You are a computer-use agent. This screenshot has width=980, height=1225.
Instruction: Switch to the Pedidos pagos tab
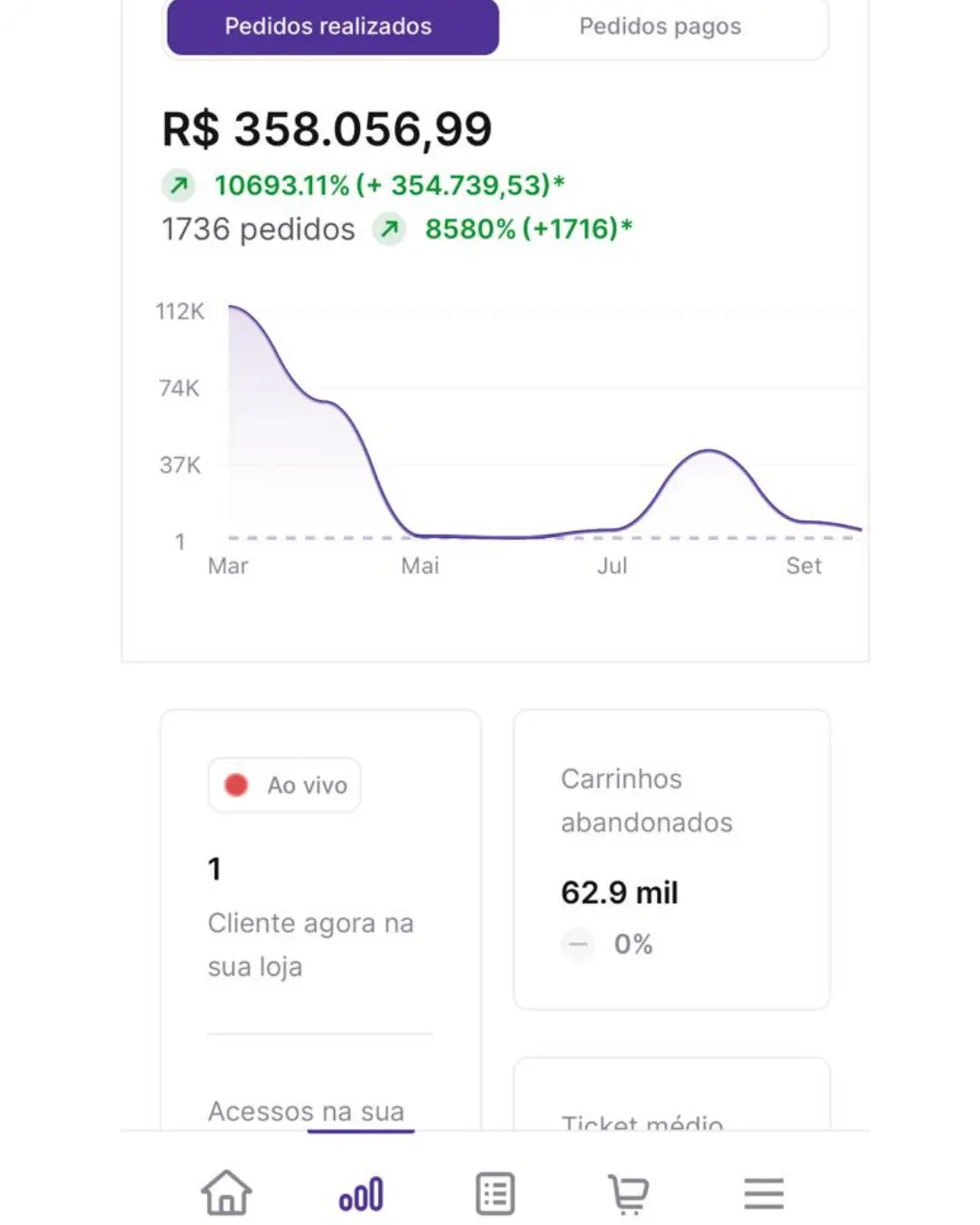pos(661,27)
